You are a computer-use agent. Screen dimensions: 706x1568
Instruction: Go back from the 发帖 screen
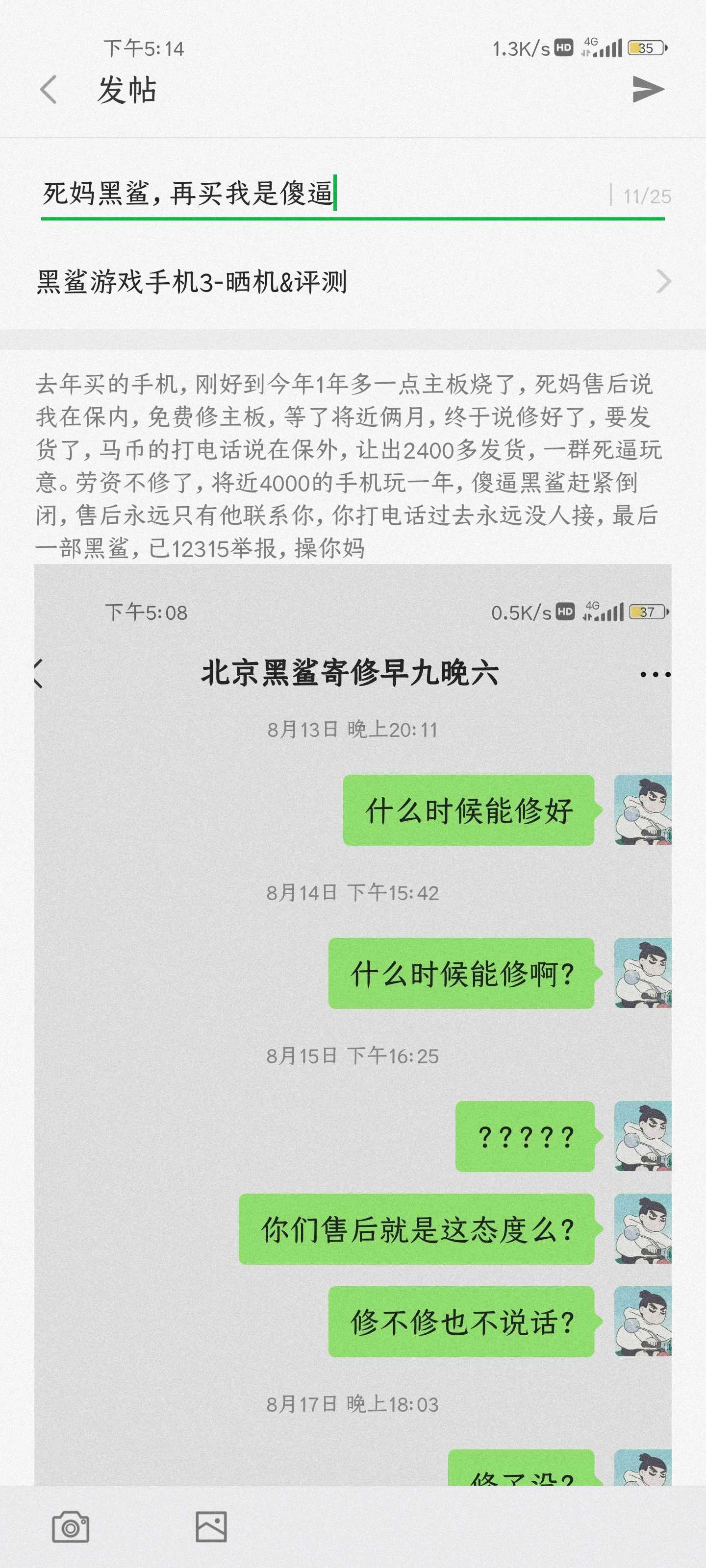pos(49,90)
